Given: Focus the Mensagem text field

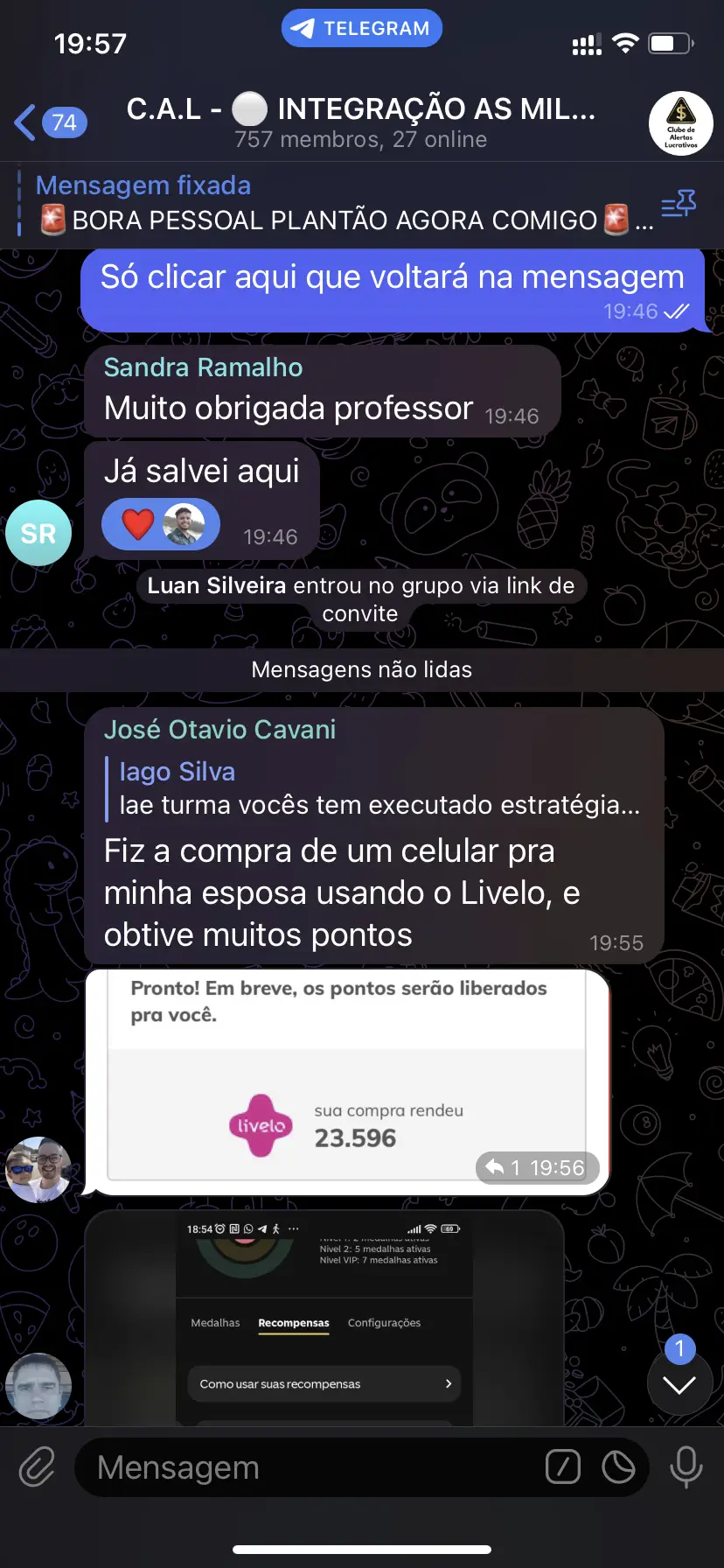Looking at the screenshot, I should 306,1467.
